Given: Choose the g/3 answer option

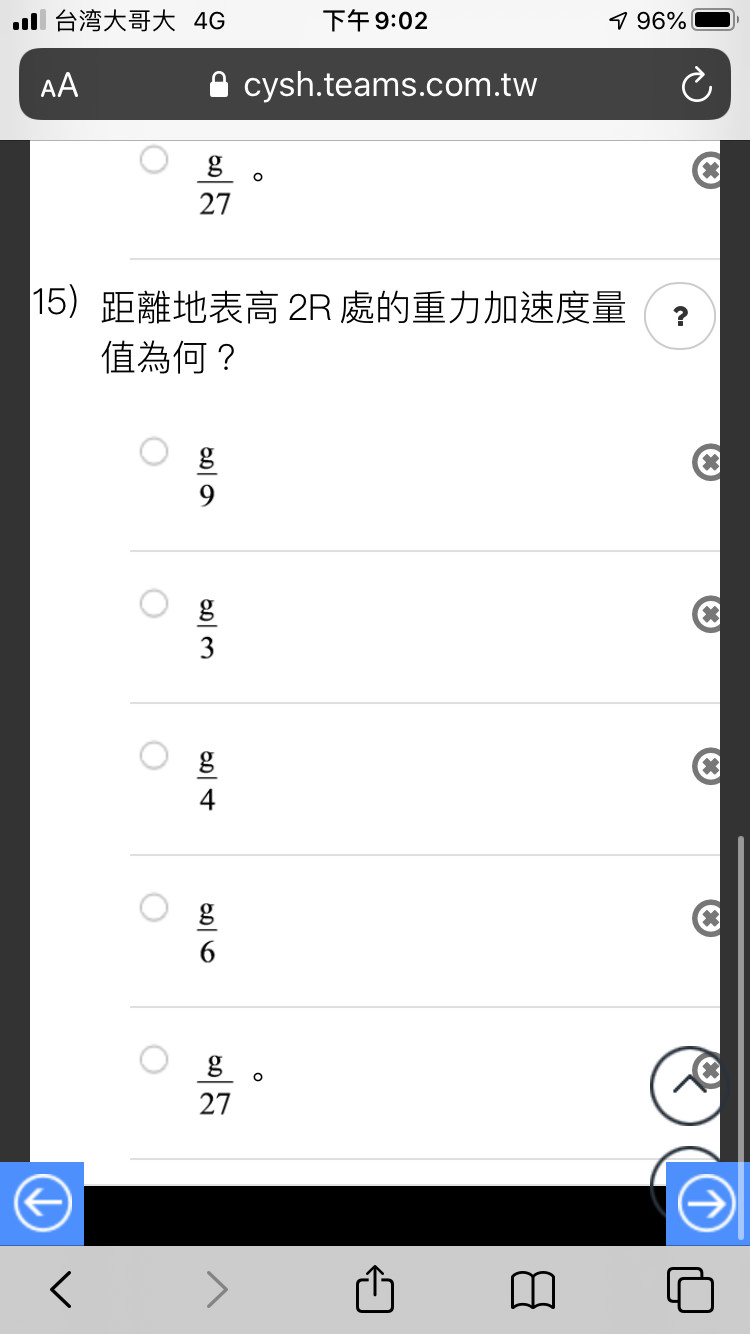Looking at the screenshot, I should 154,604.
